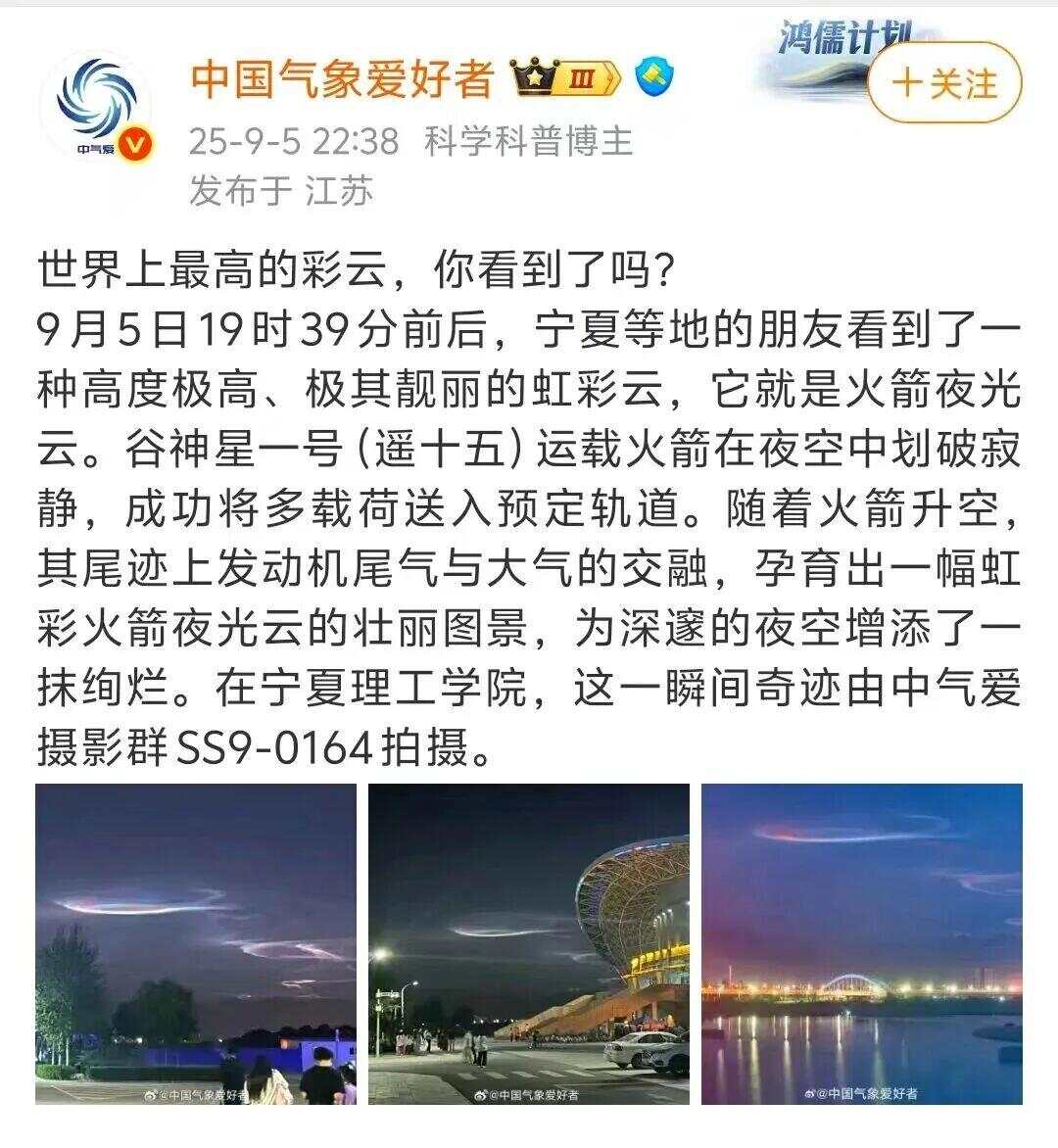View the crown level III member badge
The image size is (1058, 1148).
568,78
